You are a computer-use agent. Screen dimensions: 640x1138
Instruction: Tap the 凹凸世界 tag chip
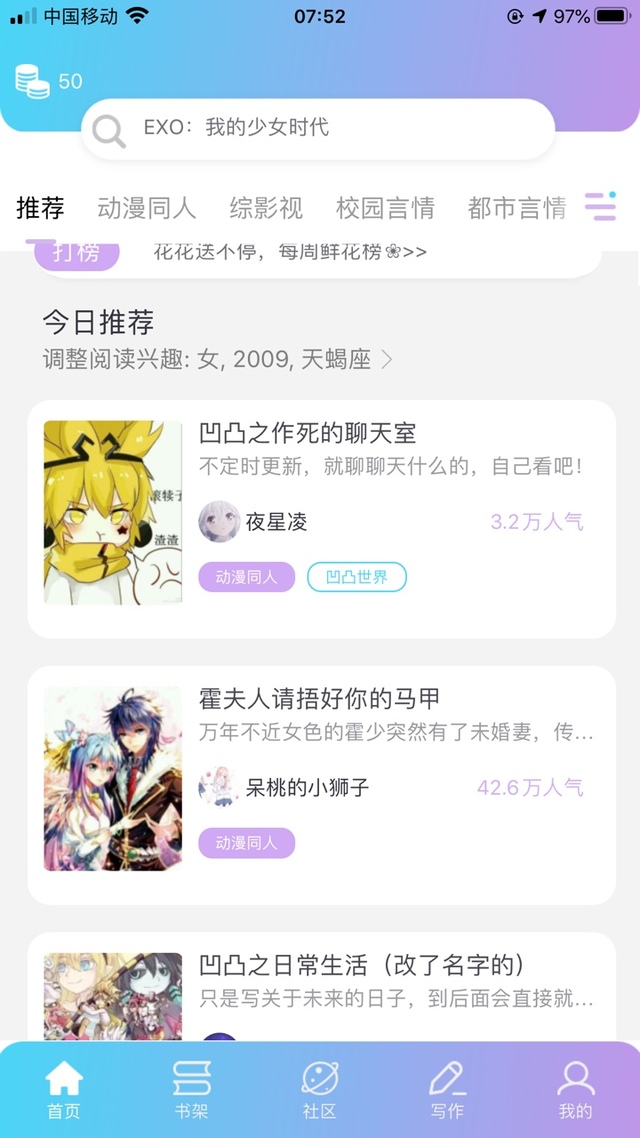coord(357,577)
